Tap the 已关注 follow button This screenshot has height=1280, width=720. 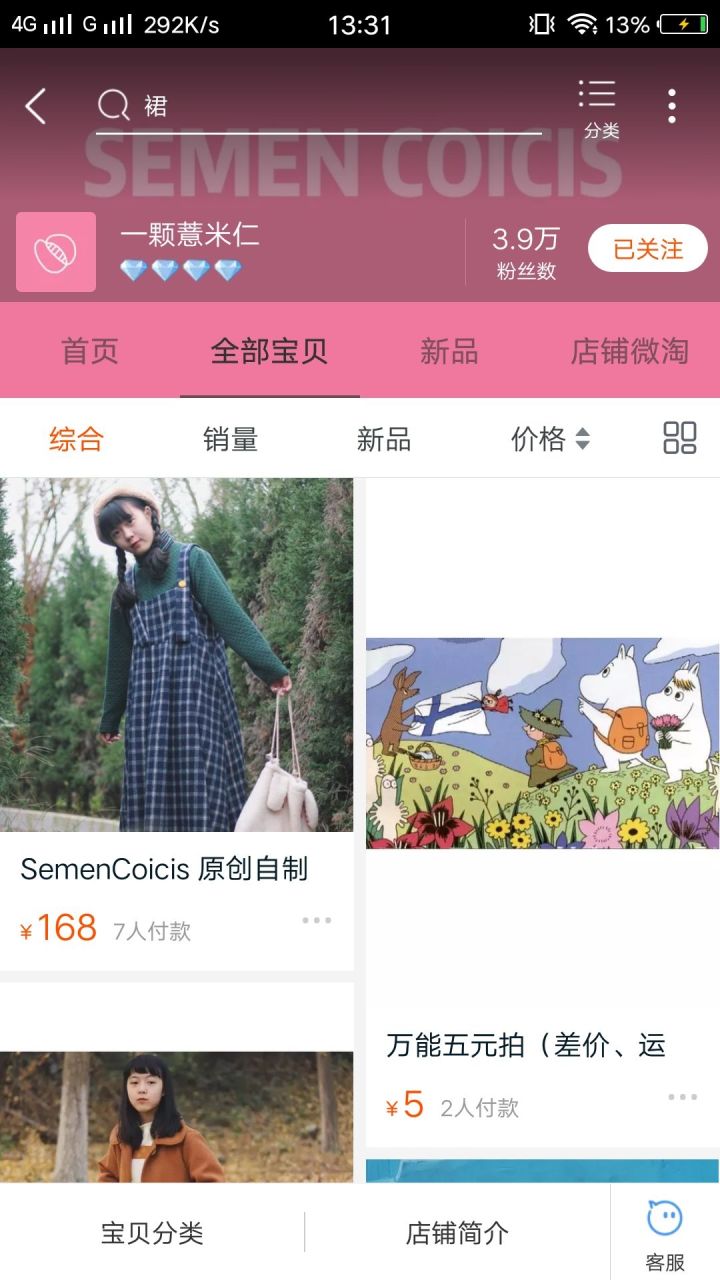click(647, 249)
